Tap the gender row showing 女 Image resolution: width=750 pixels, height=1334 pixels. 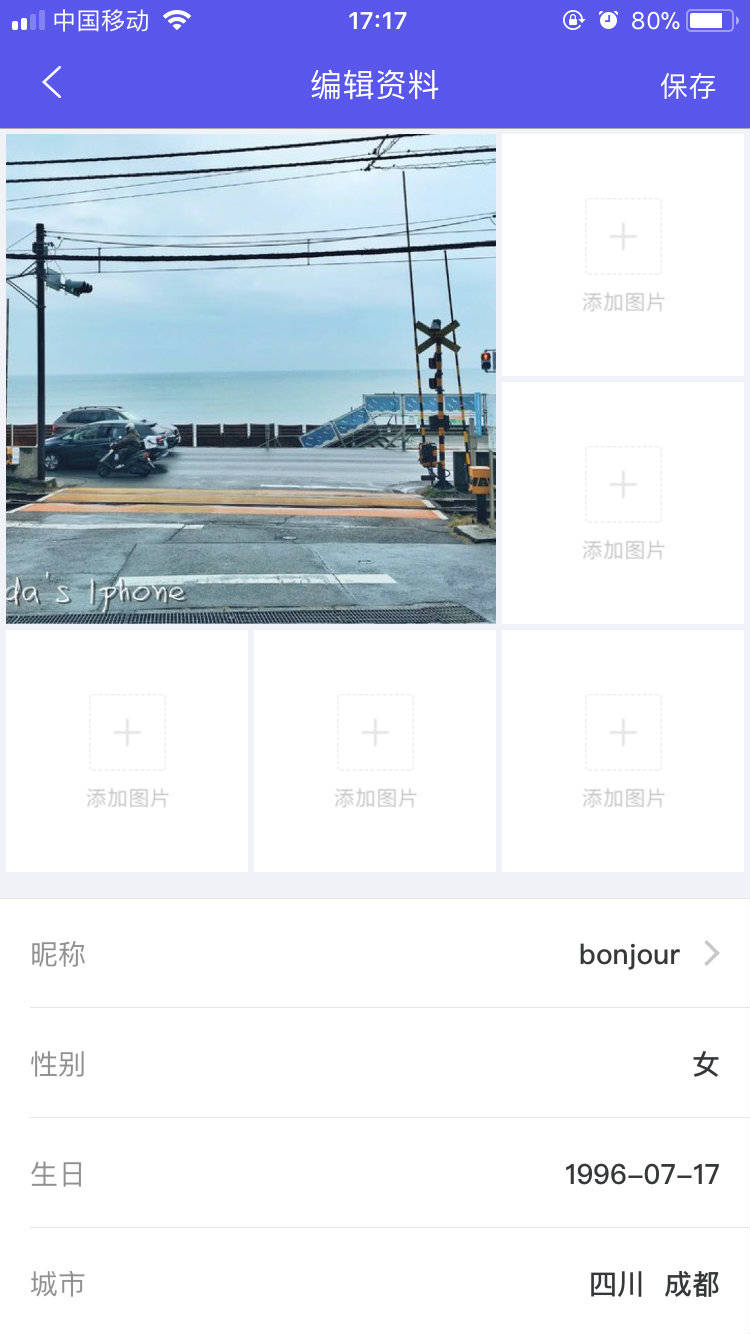click(375, 1064)
